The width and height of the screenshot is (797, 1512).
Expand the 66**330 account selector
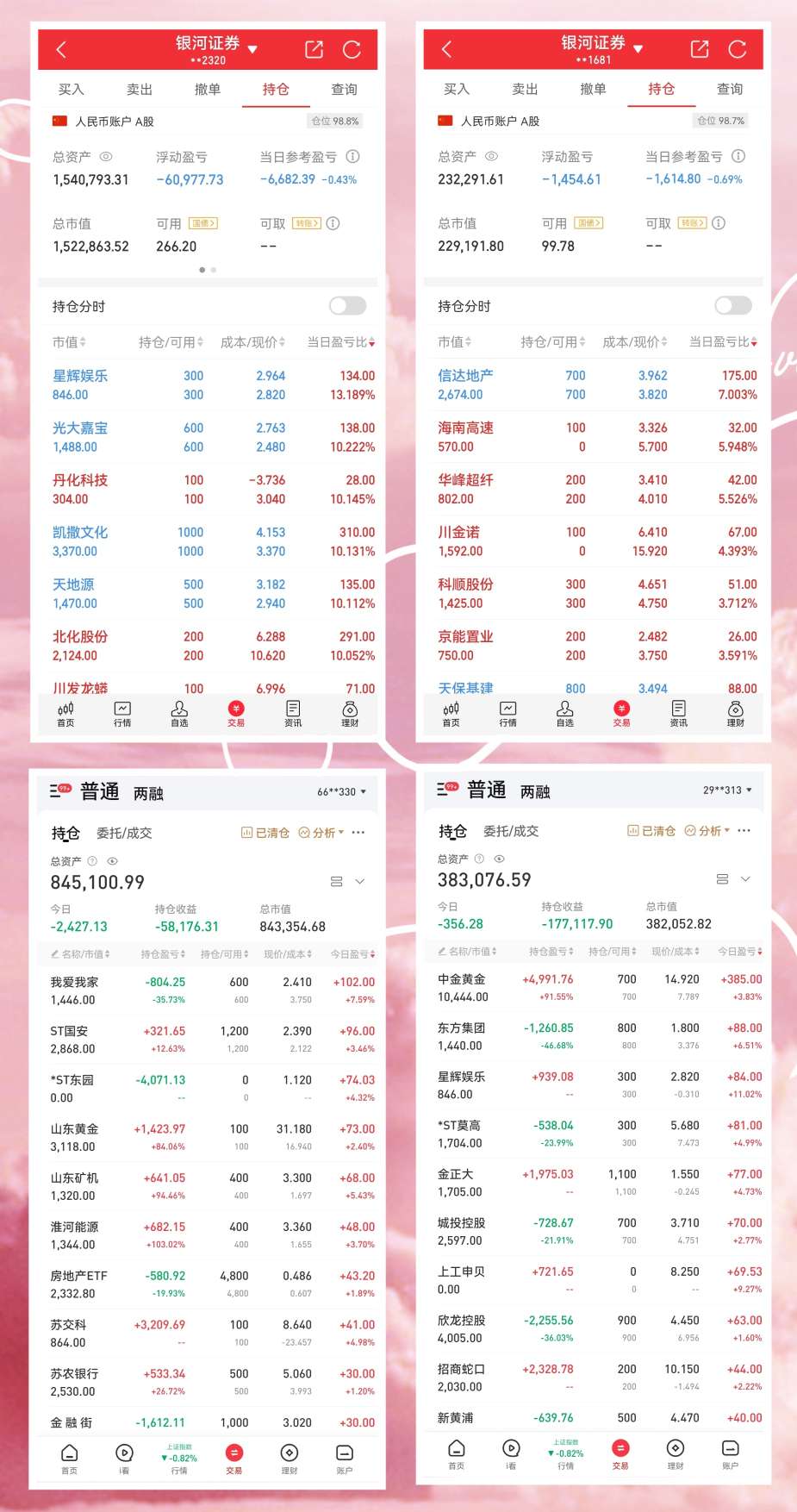[x=339, y=790]
